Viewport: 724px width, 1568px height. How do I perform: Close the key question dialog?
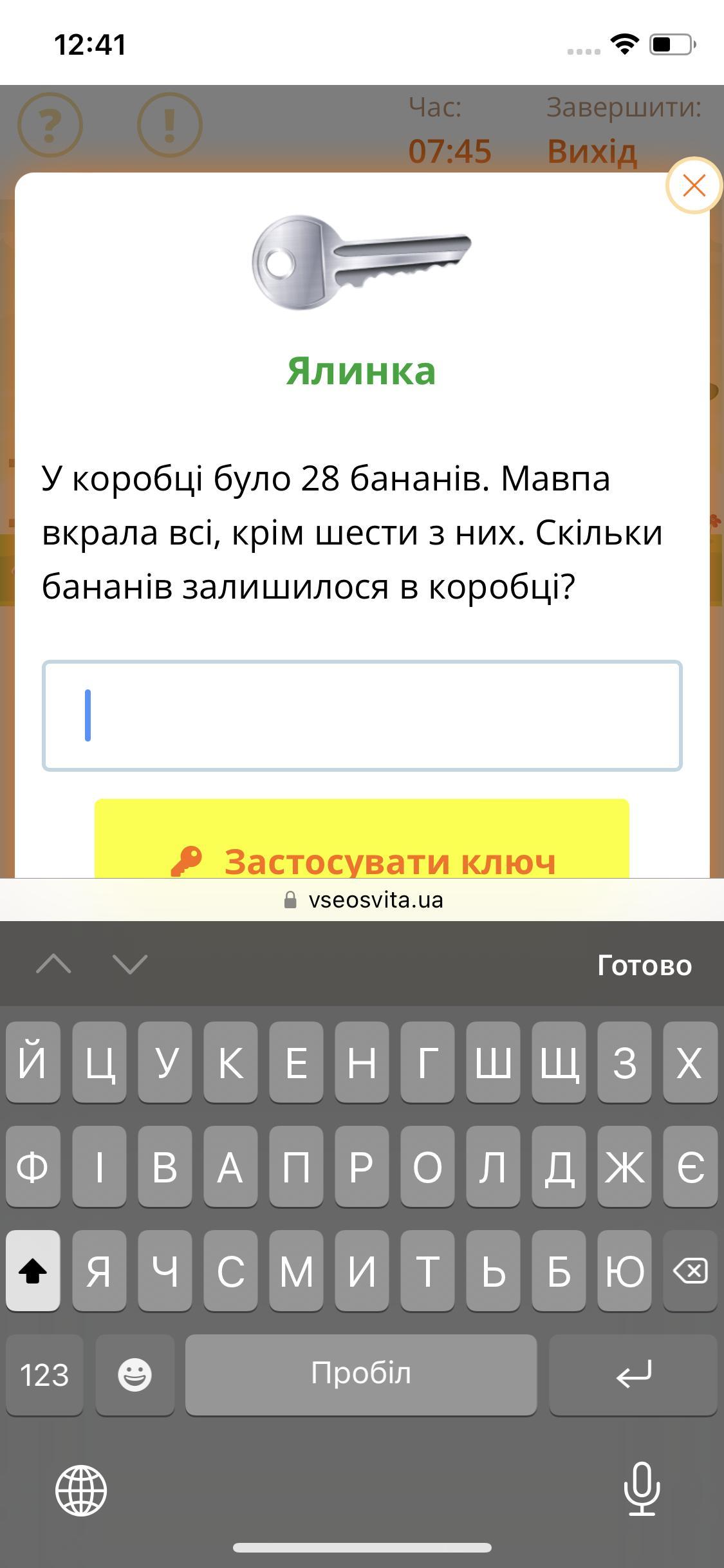coord(694,185)
